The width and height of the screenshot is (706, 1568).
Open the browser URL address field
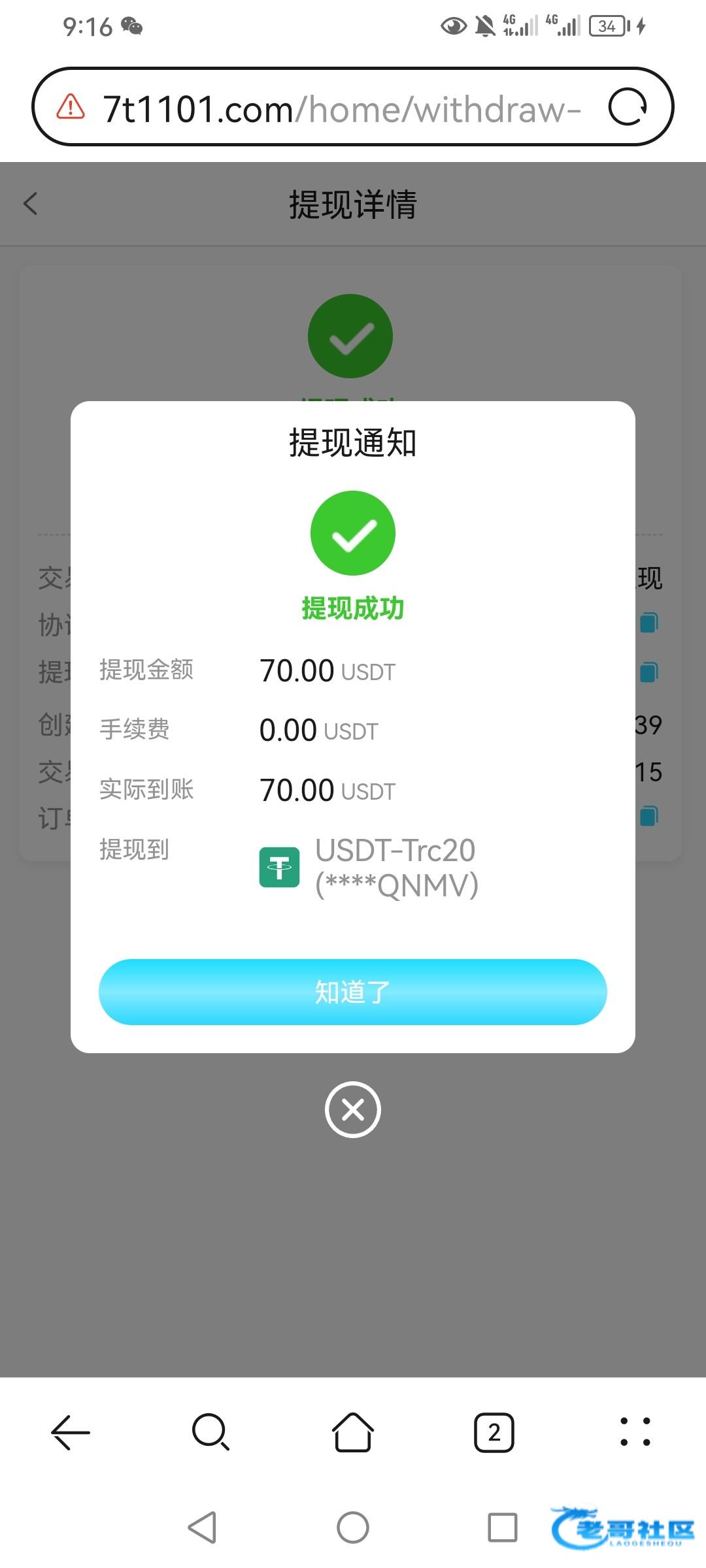click(340, 108)
